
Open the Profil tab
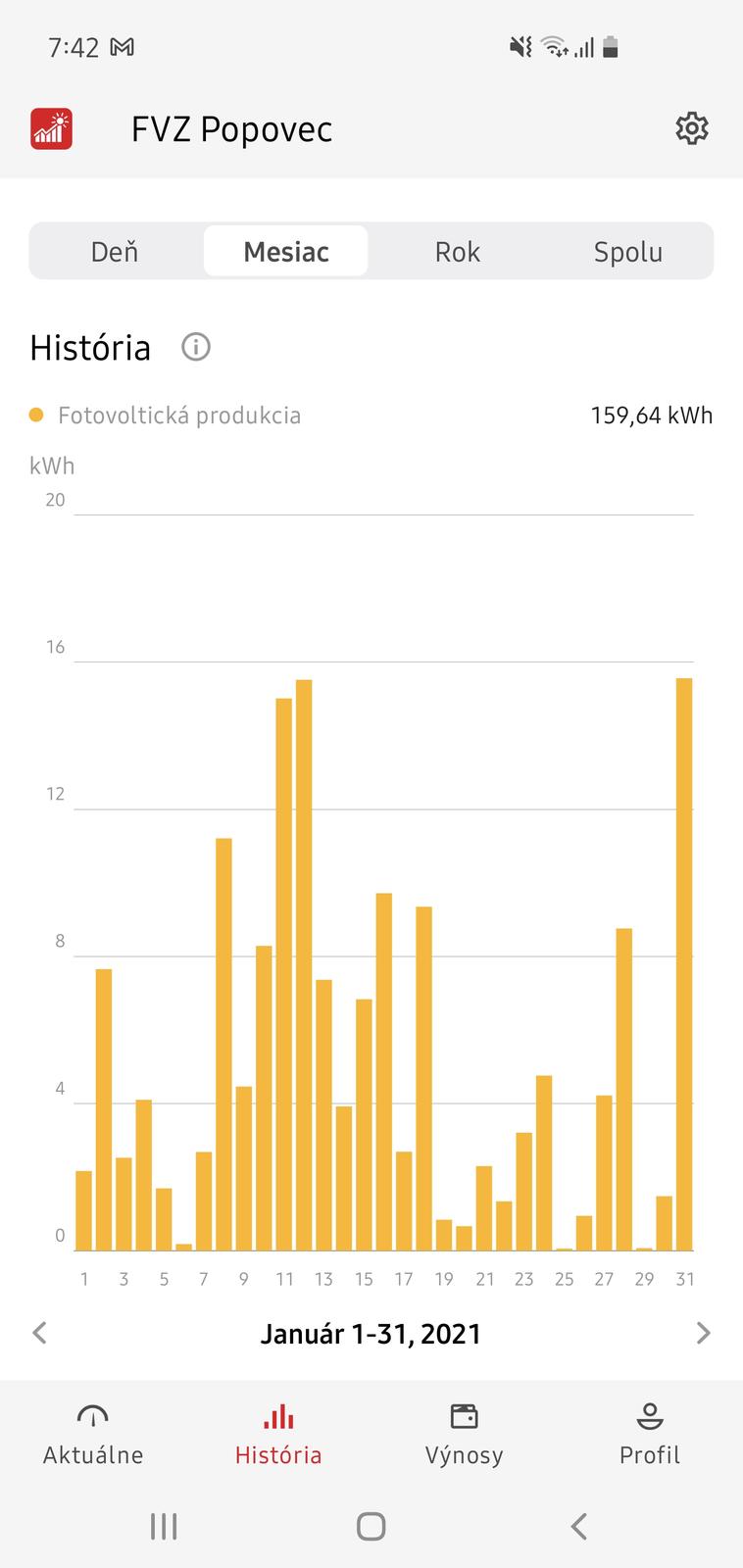pyautogui.click(x=649, y=1435)
